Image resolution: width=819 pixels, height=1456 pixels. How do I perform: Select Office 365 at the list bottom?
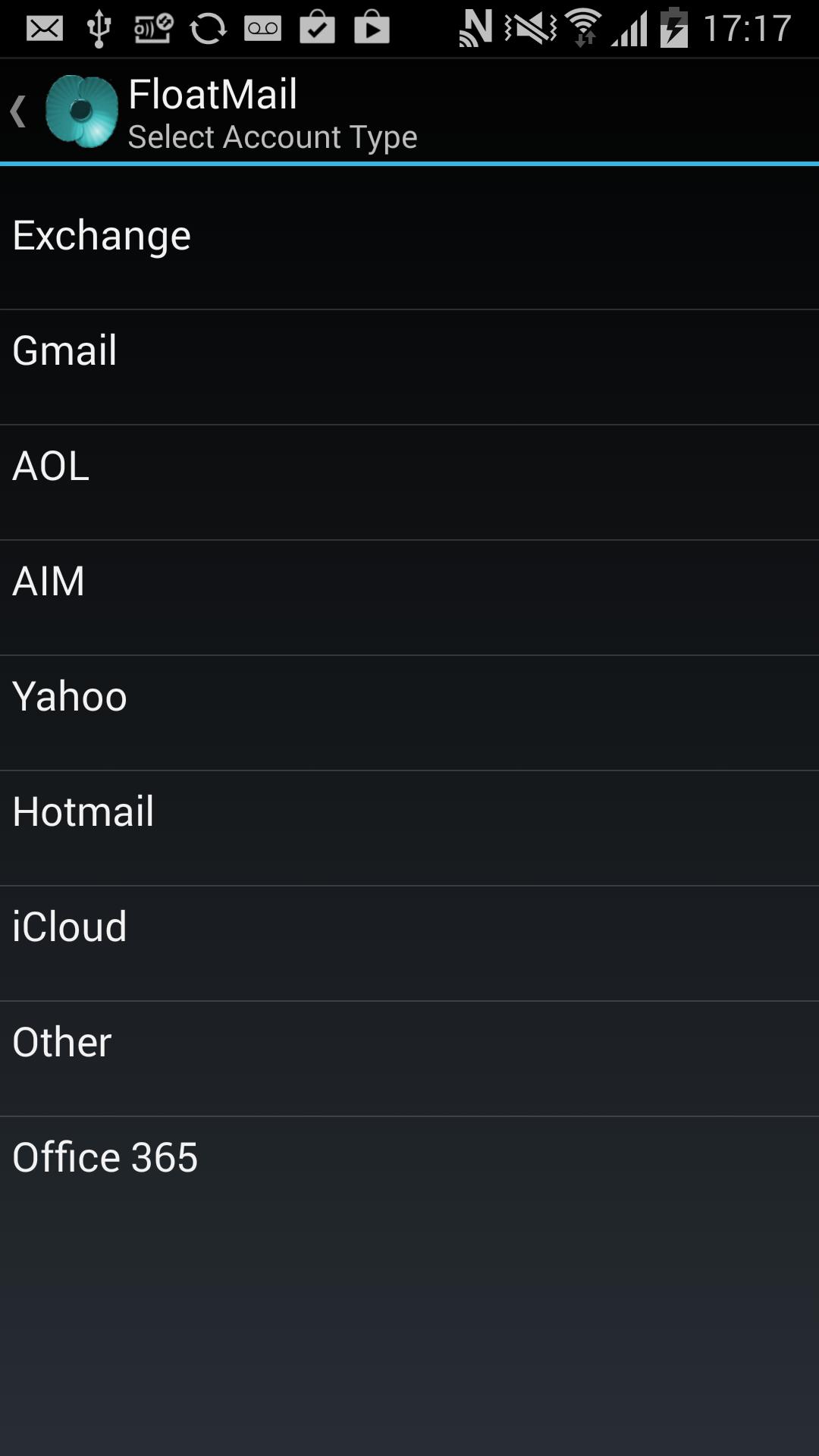coord(409,1157)
